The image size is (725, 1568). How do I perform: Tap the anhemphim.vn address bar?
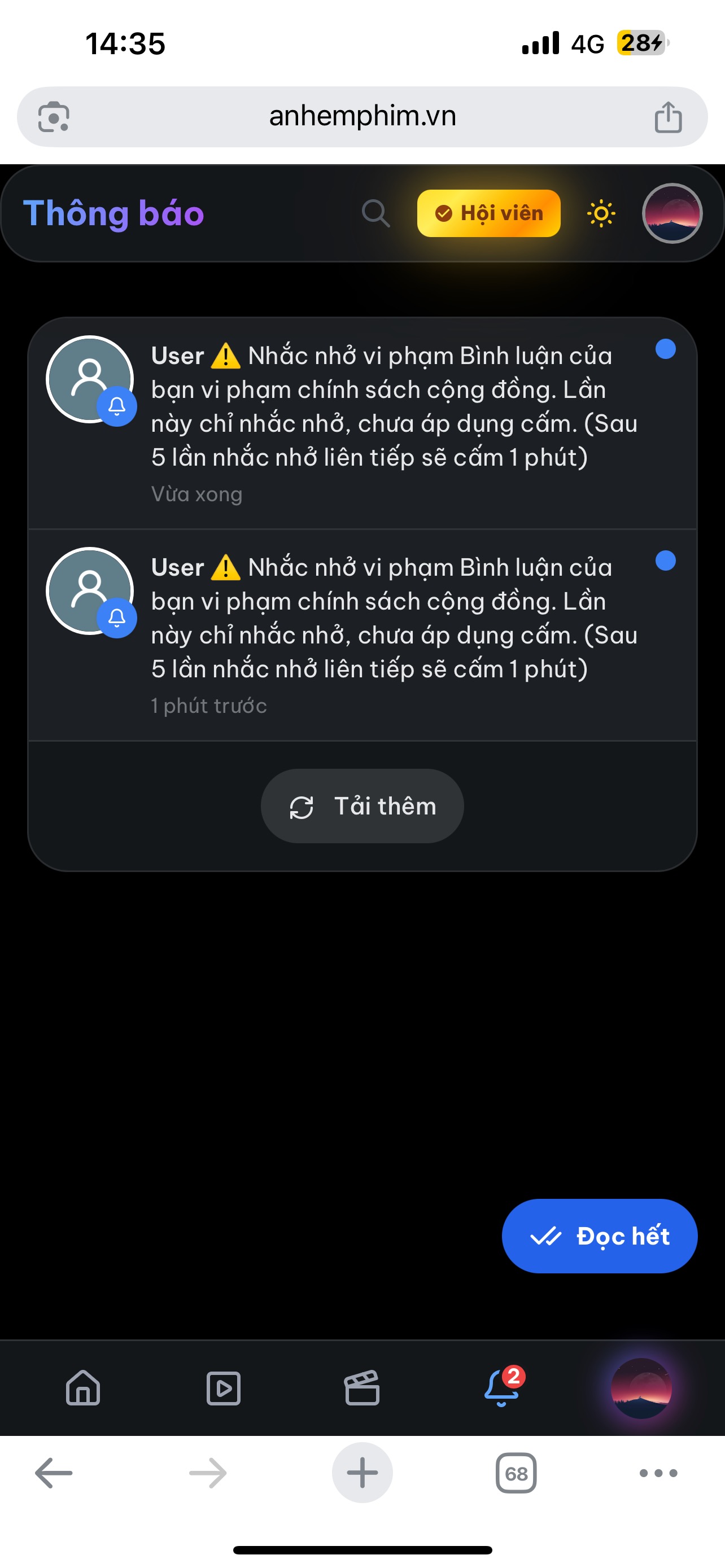pyautogui.click(x=362, y=116)
